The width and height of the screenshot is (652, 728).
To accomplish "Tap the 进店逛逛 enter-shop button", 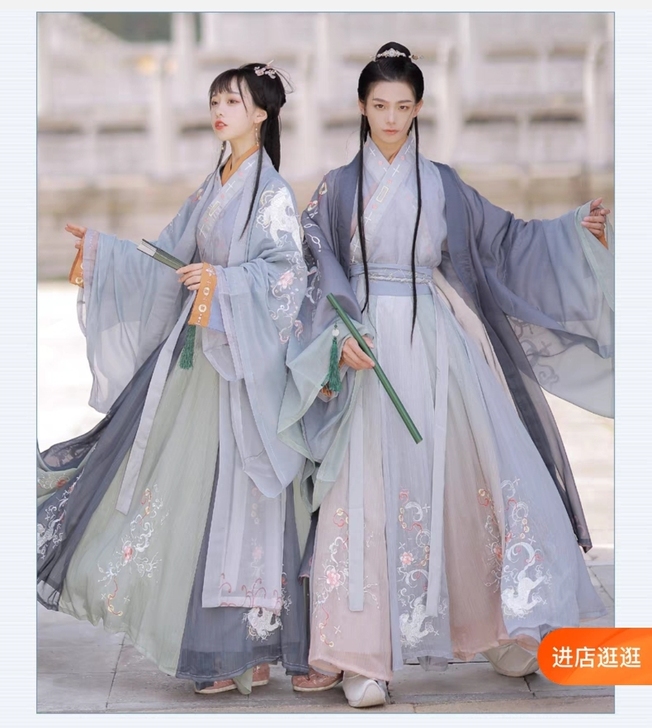I will (x=596, y=656).
